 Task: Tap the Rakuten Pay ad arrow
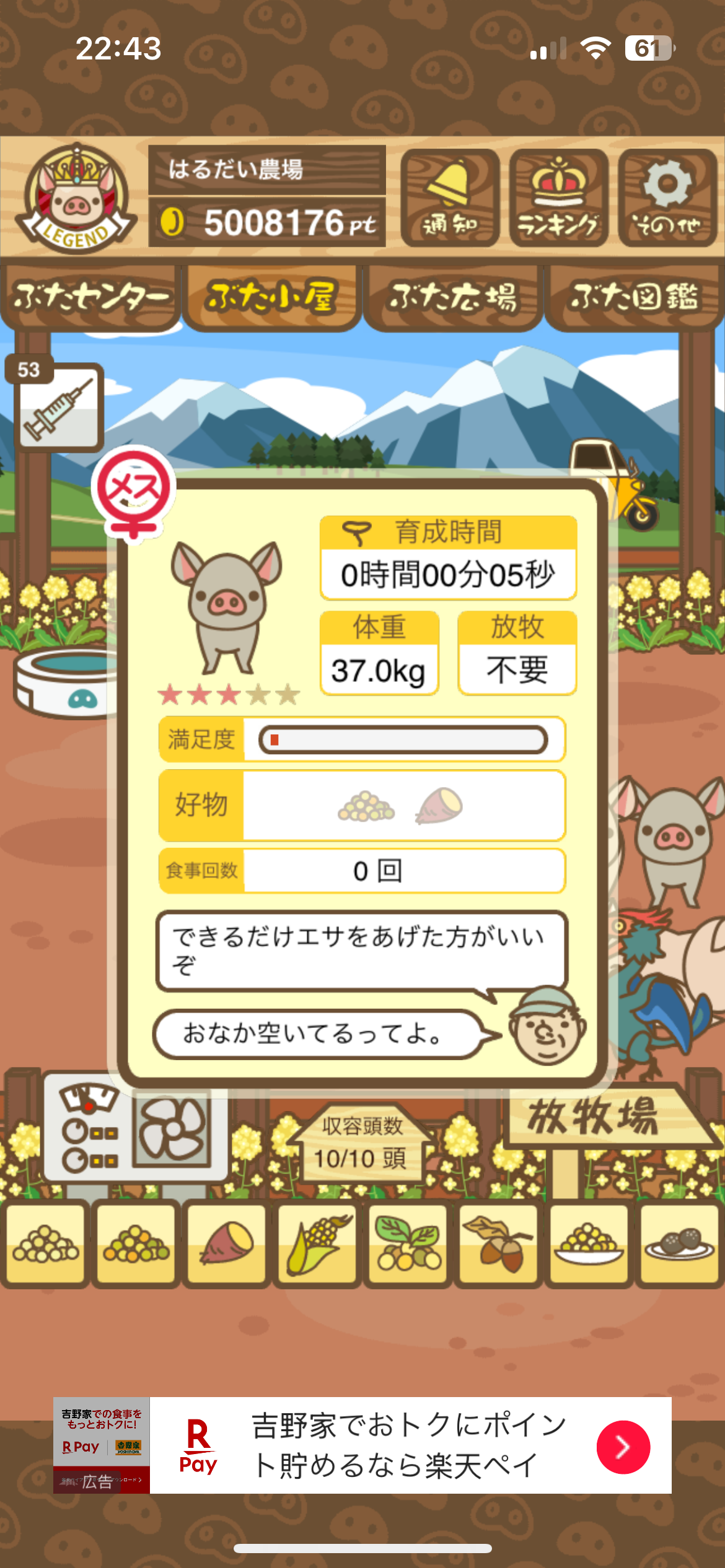tap(623, 1447)
